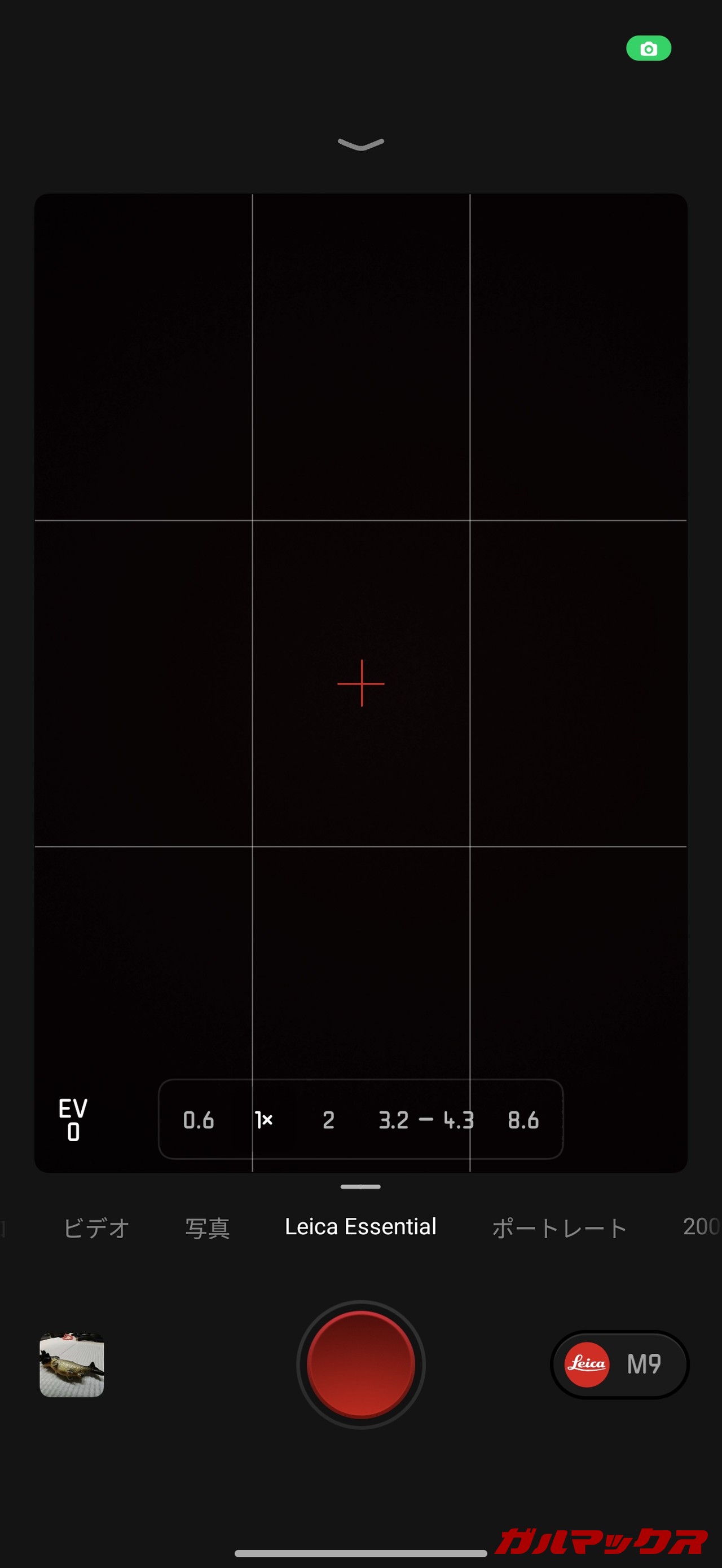Tap the red shutter button
The height and width of the screenshot is (1568, 722).
[x=360, y=1364]
